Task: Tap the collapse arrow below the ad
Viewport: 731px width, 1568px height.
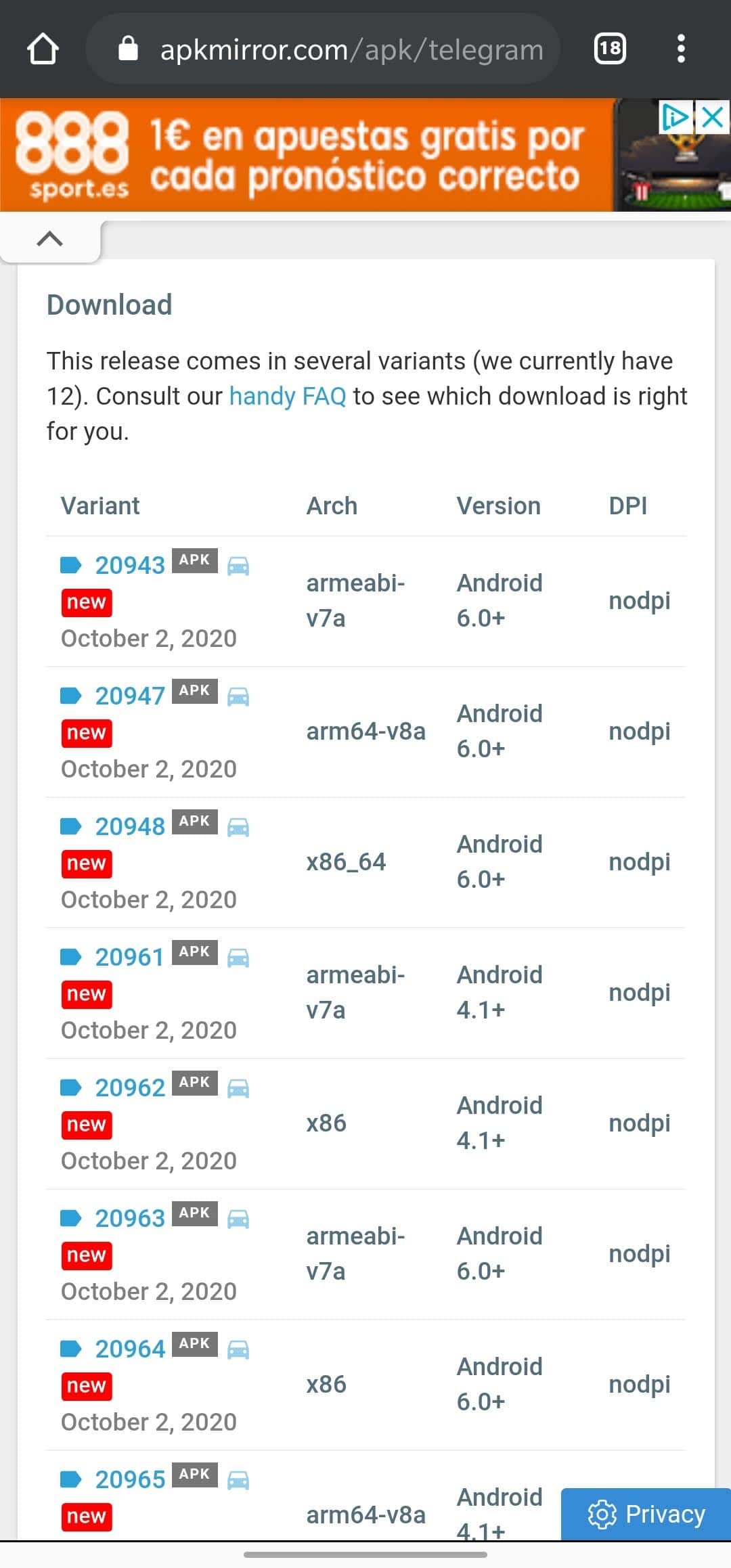Action: click(50, 238)
